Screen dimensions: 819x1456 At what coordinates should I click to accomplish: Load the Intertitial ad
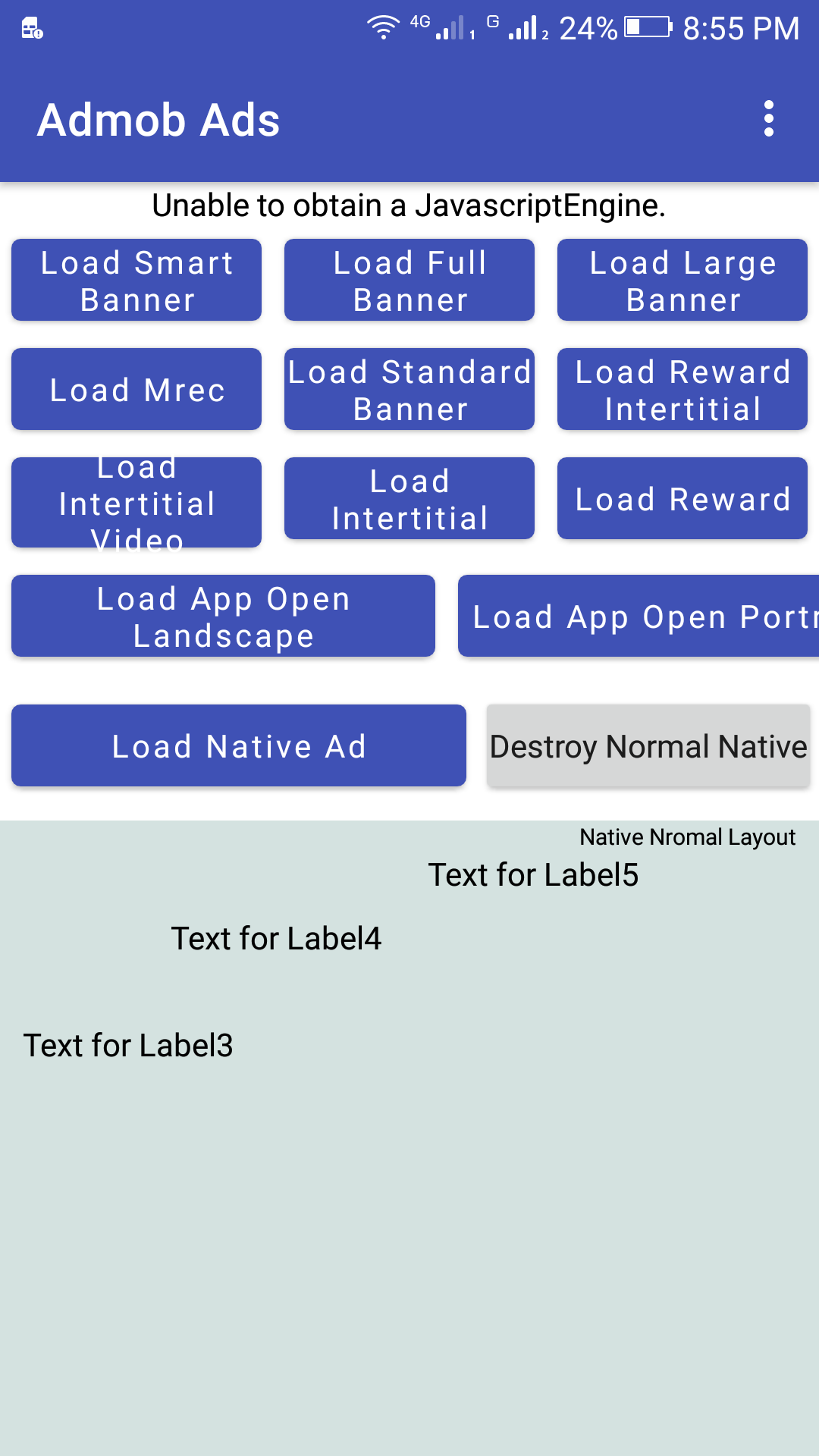coord(409,498)
